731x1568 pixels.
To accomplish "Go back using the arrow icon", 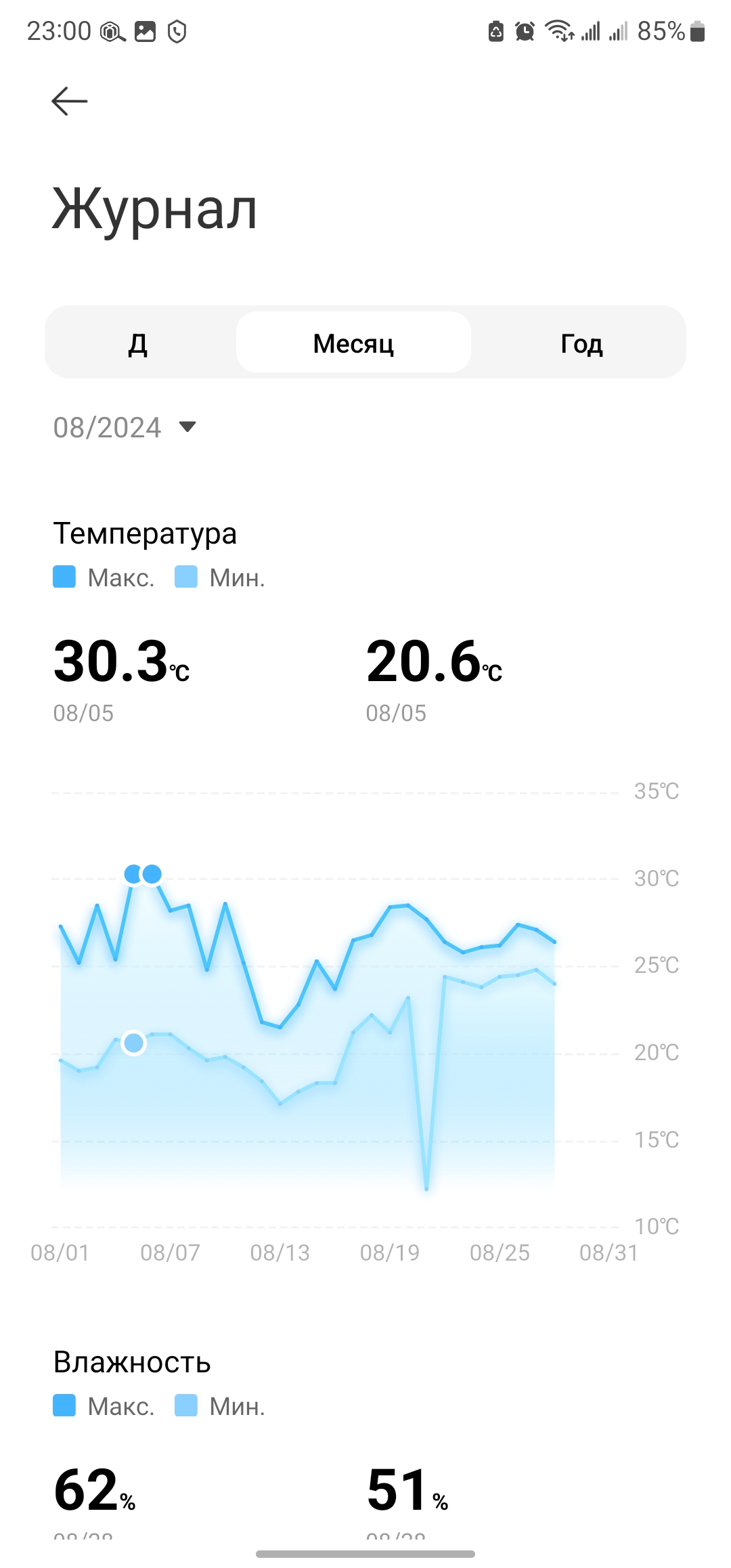I will [x=70, y=102].
